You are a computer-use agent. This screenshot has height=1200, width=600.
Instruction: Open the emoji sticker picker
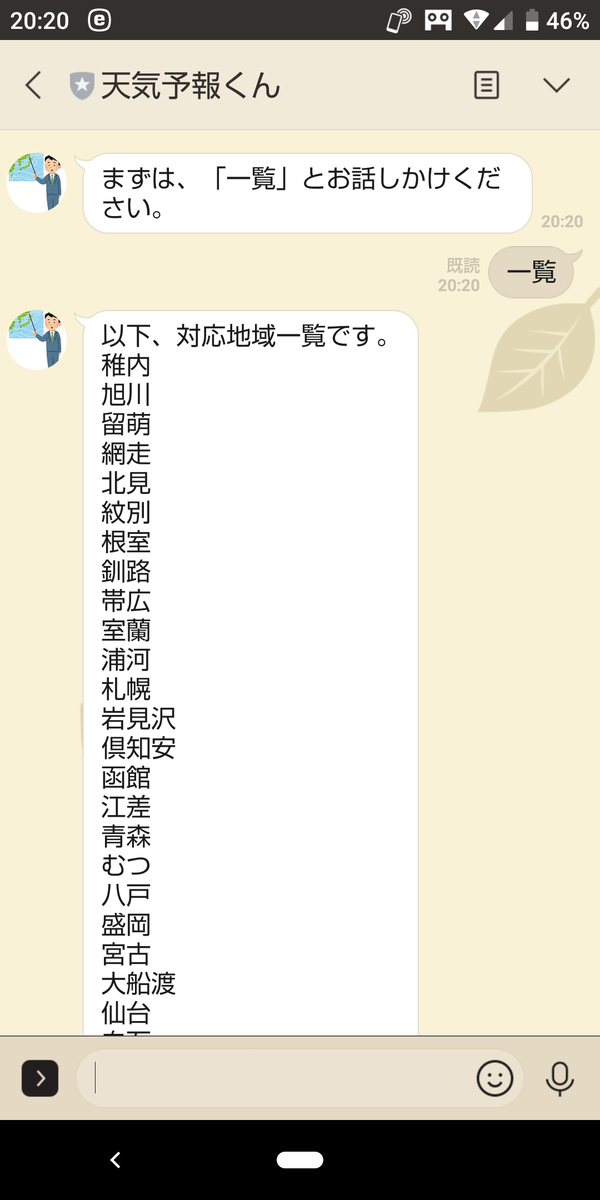[x=494, y=1077]
